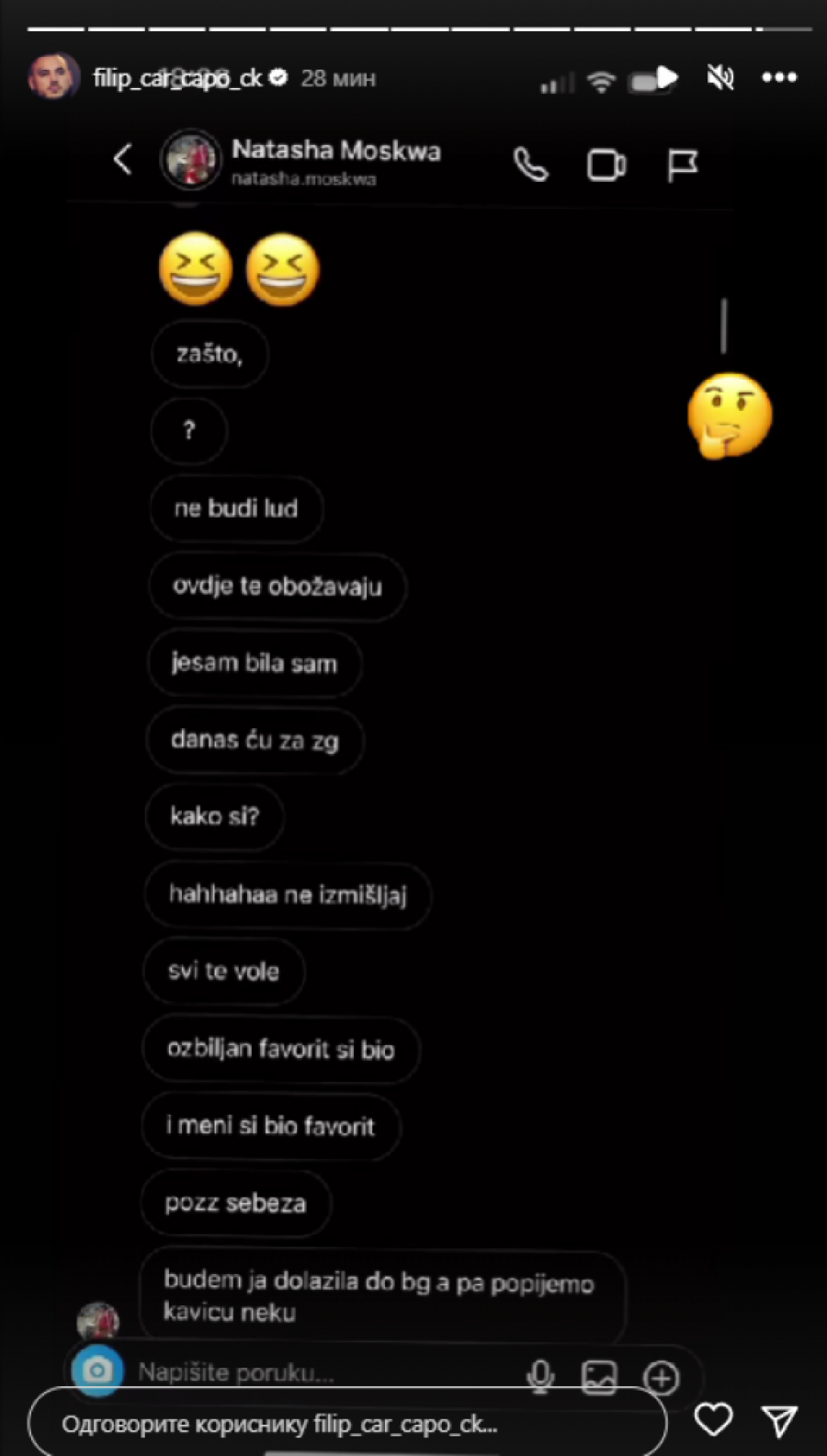This screenshot has width=827, height=1456.
Task: Open filip_car_capo_ck's profile from story header
Action: coord(176,79)
